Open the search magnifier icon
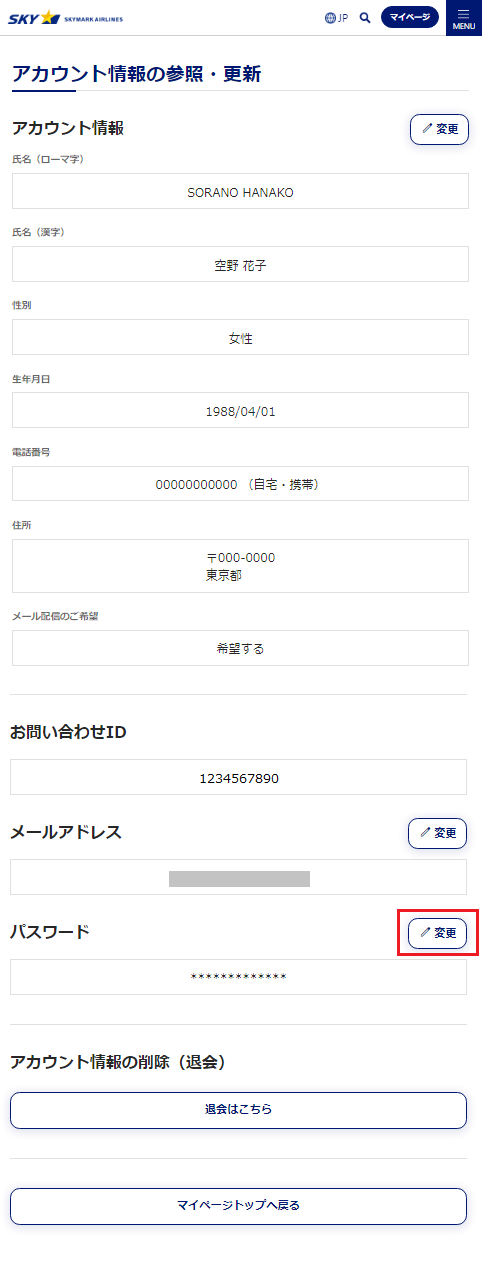Screen dimensions: 482x1262 point(365,17)
